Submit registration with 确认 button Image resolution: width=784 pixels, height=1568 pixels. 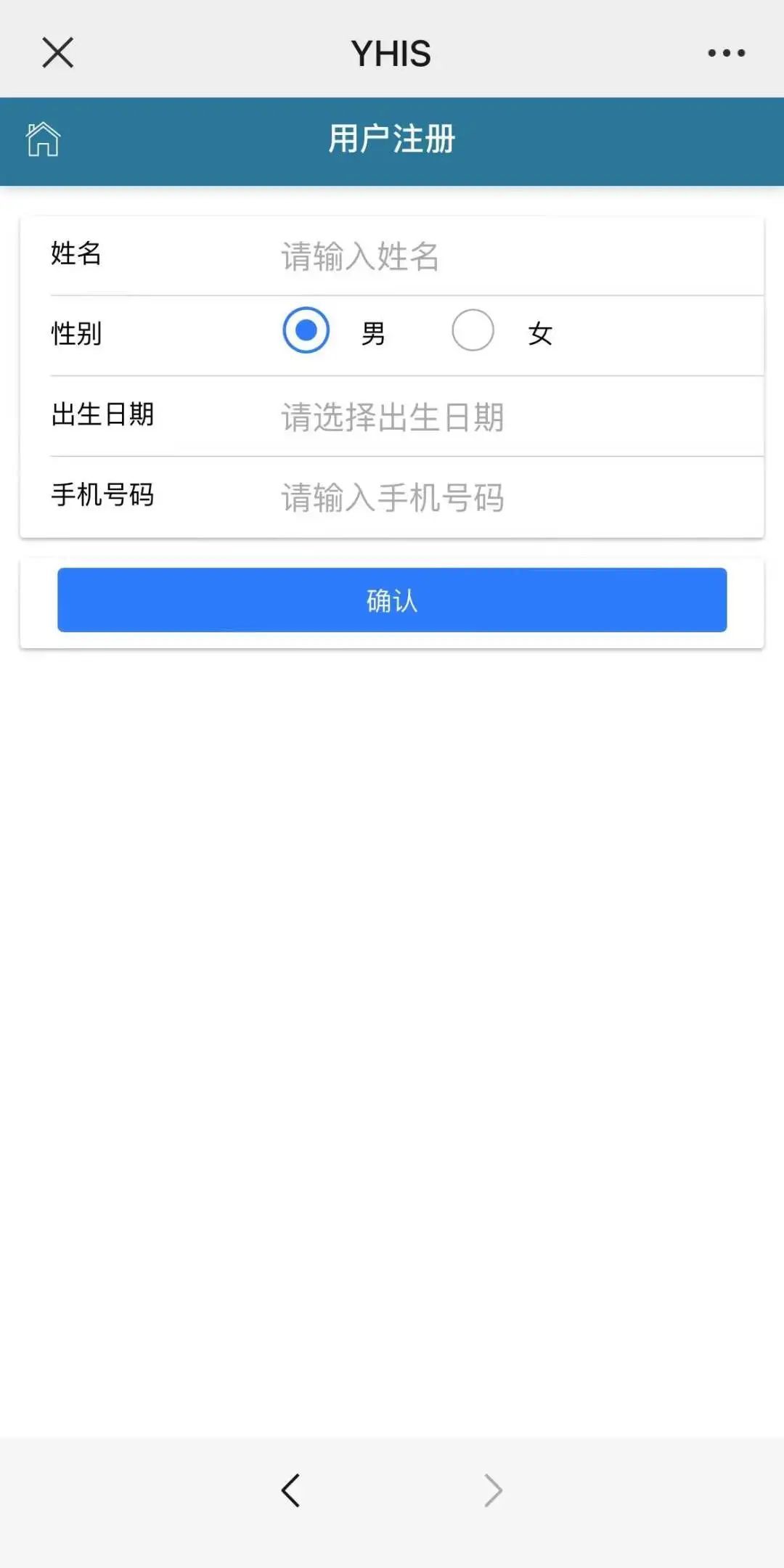392,600
